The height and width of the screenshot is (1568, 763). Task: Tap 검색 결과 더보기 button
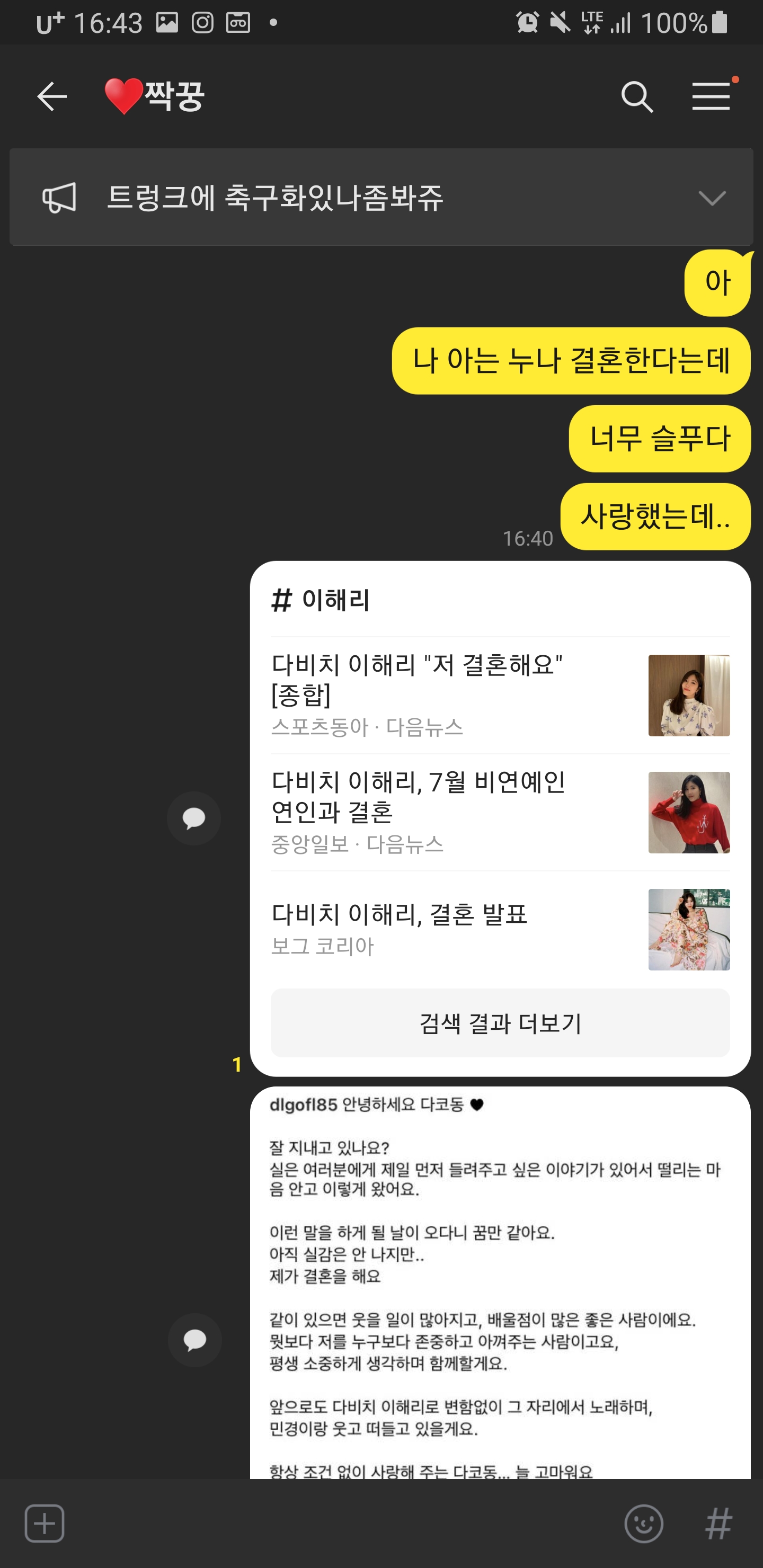(499, 1023)
